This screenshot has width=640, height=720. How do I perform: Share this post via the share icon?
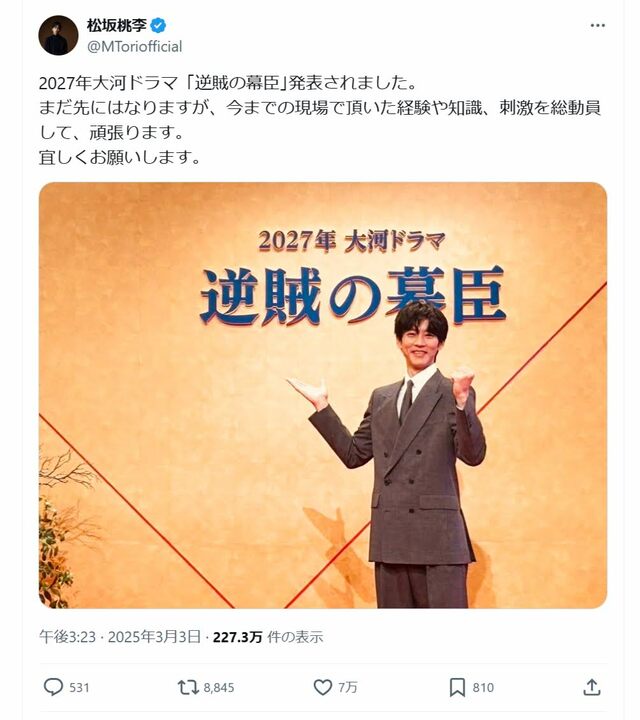(592, 687)
